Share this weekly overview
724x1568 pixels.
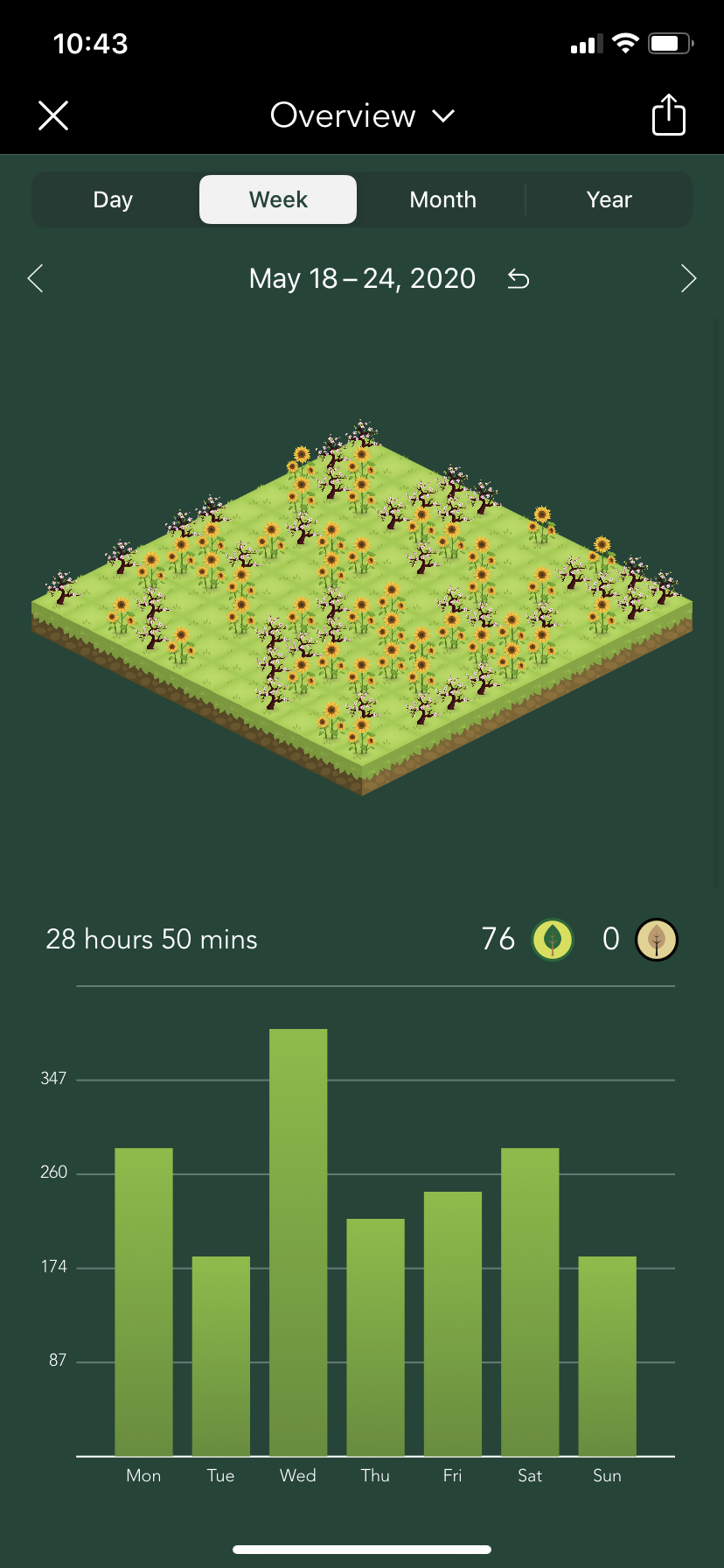click(x=669, y=115)
